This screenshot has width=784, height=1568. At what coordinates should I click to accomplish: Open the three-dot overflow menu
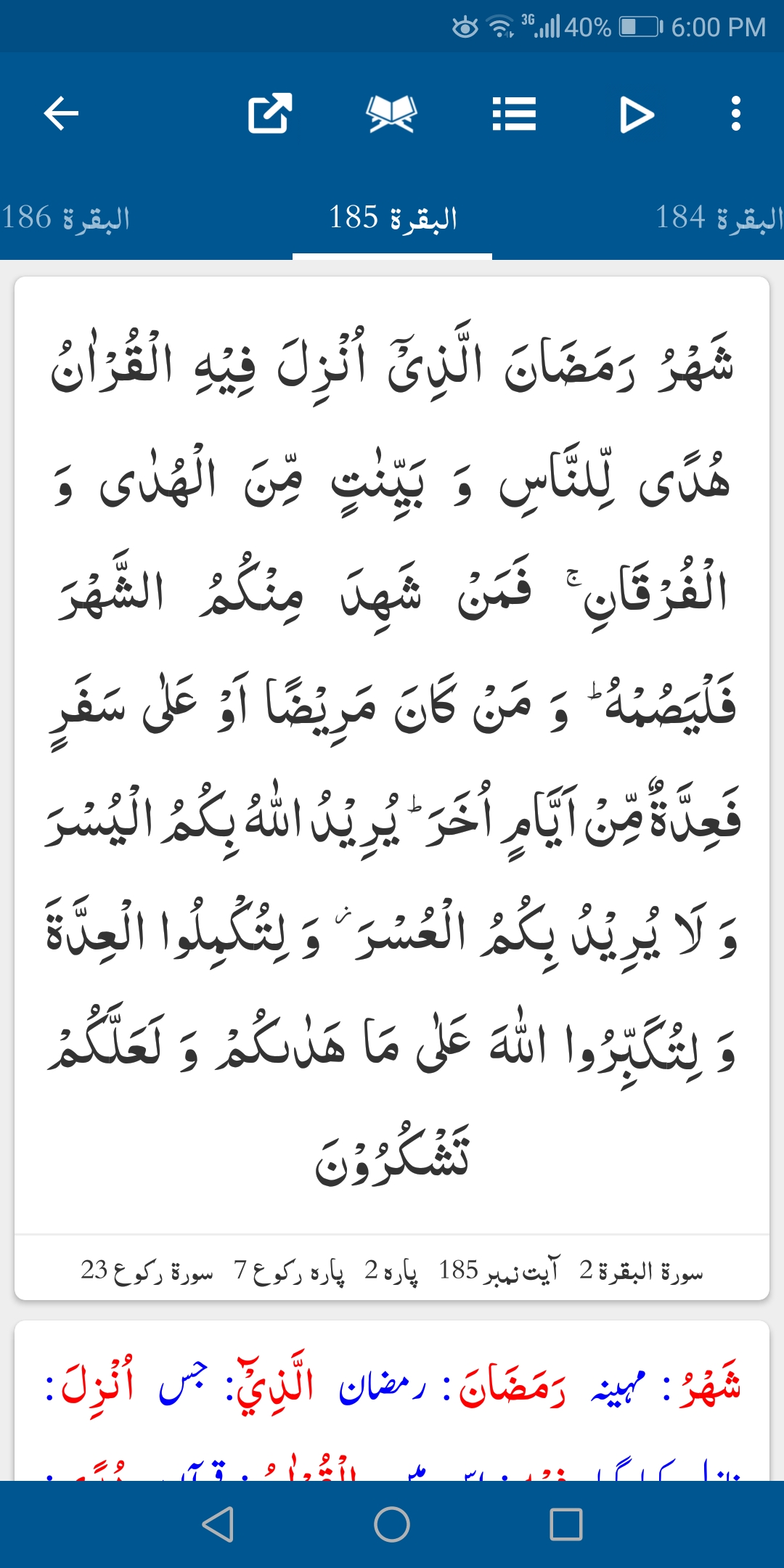tap(736, 114)
